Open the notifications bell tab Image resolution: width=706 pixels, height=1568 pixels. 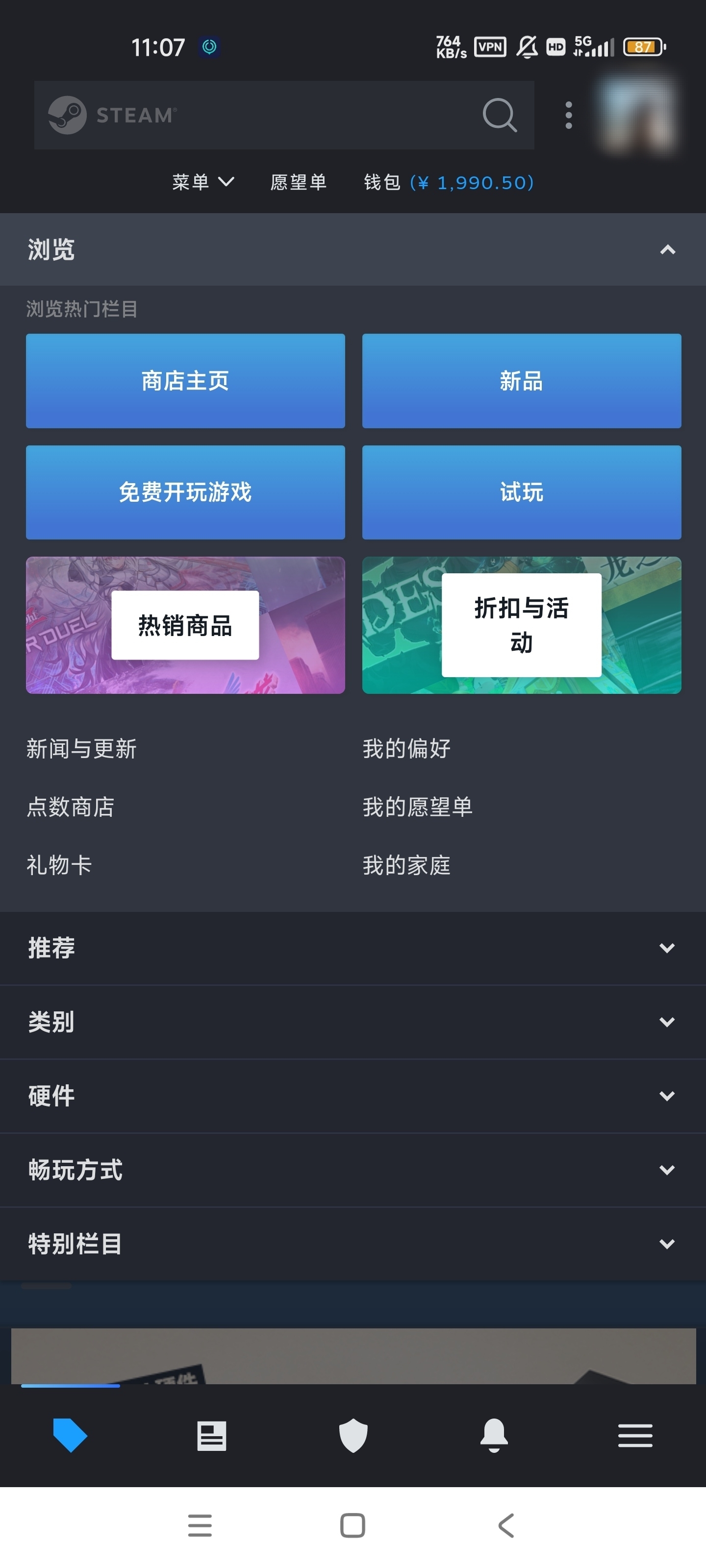click(x=493, y=1435)
